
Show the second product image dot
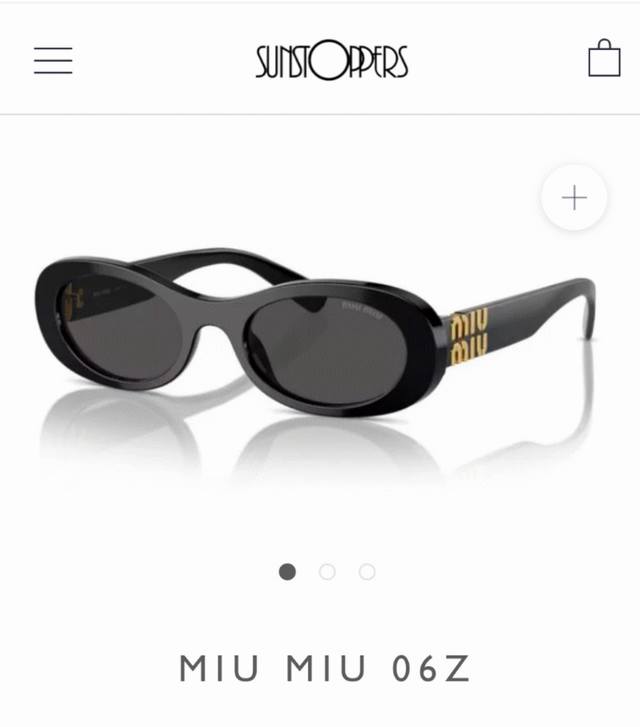tap(327, 572)
